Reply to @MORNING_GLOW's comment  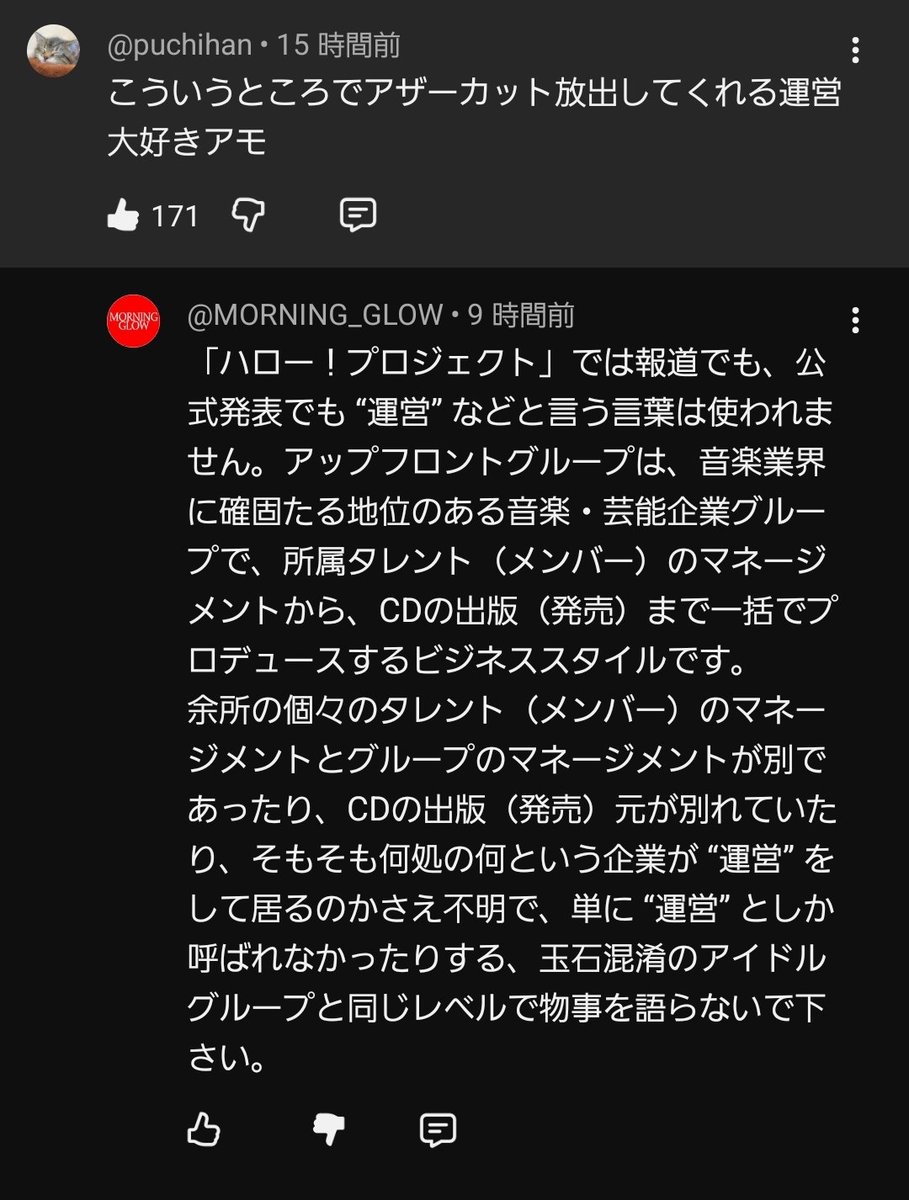tap(437, 1130)
